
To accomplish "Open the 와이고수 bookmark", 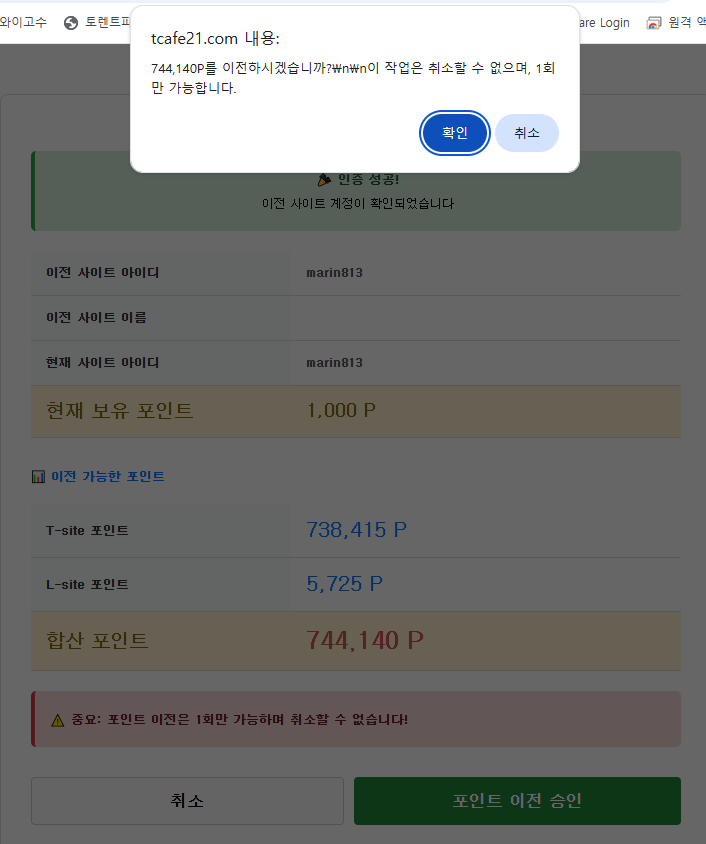I will coord(24,22).
